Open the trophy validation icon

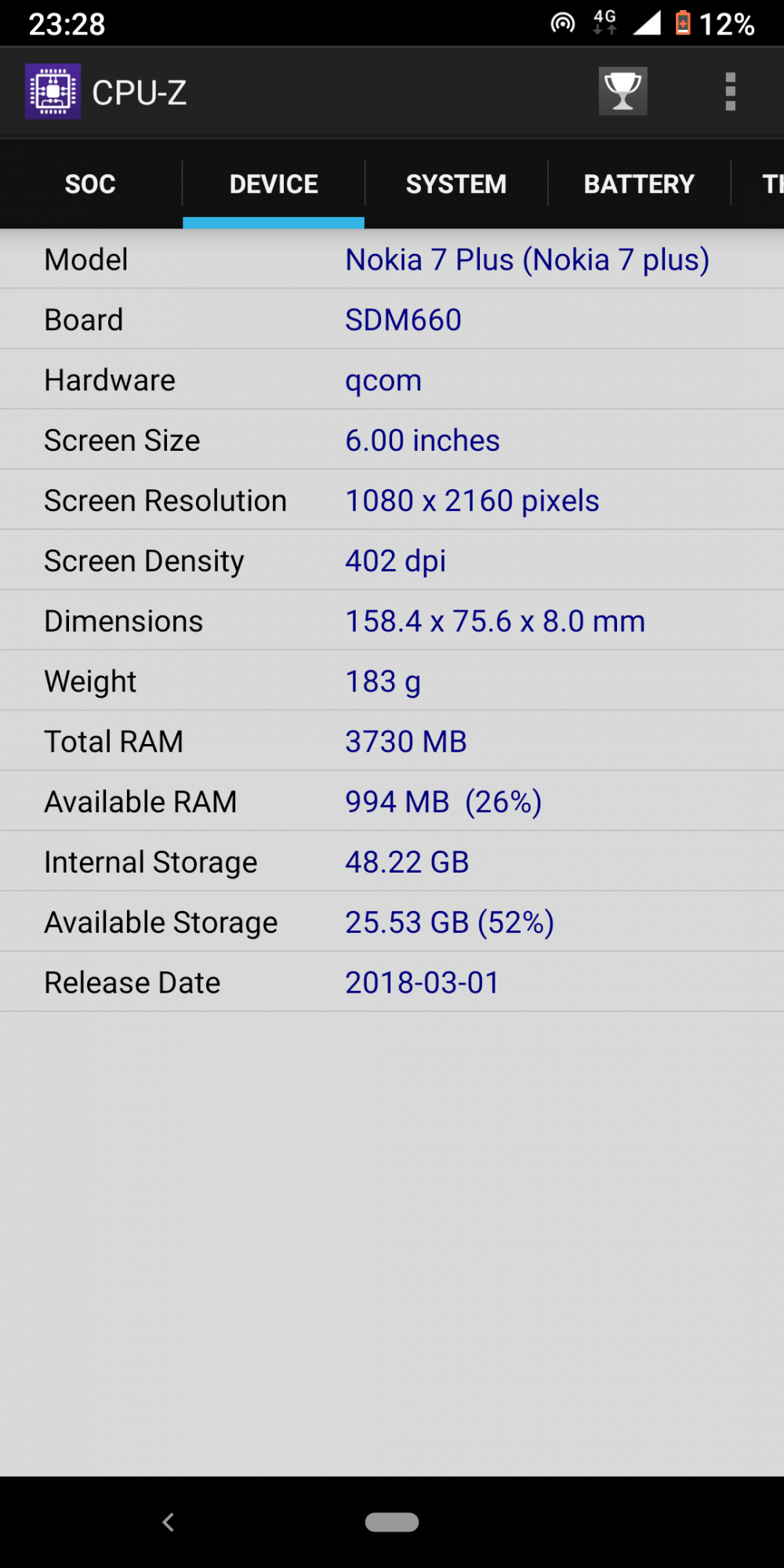point(623,91)
